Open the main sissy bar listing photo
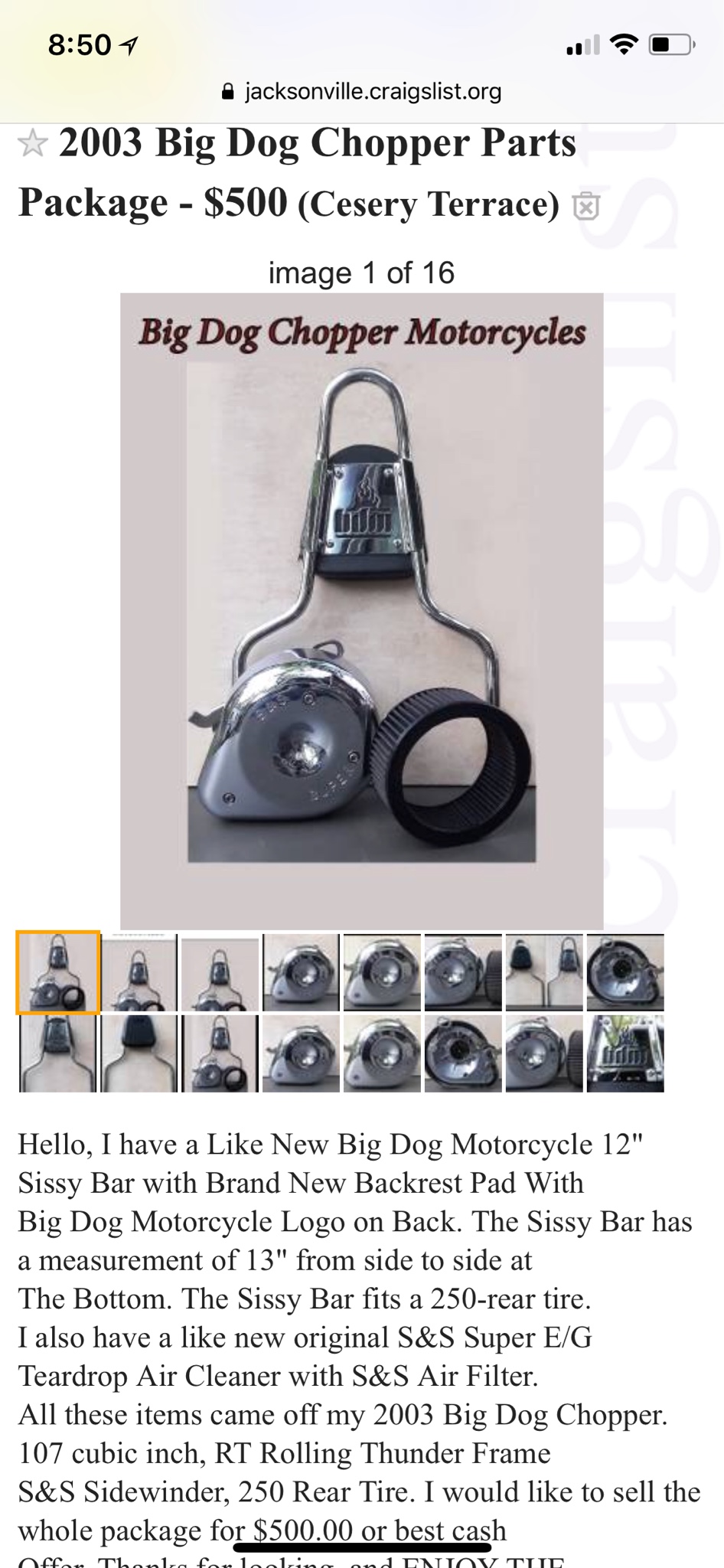 (x=361, y=611)
